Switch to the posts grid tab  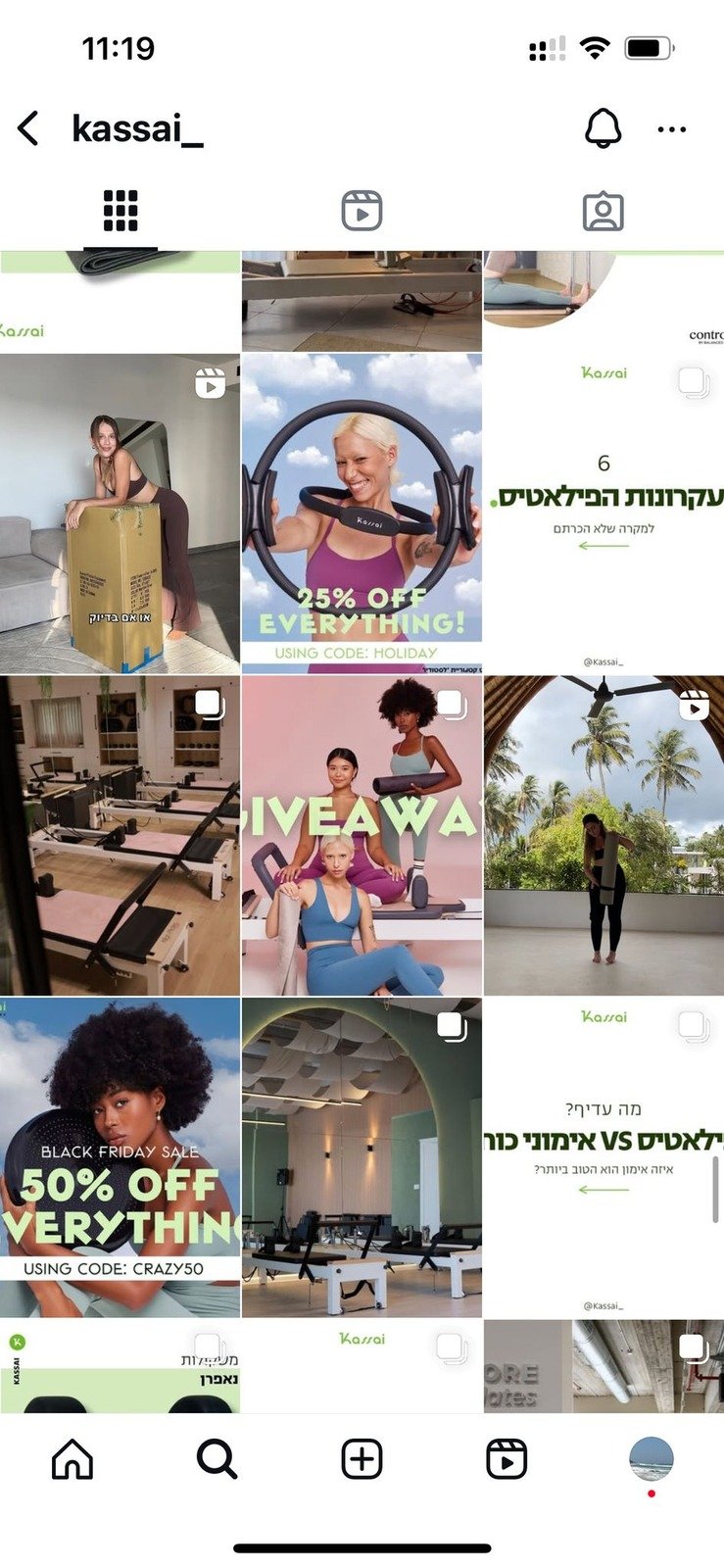click(121, 211)
